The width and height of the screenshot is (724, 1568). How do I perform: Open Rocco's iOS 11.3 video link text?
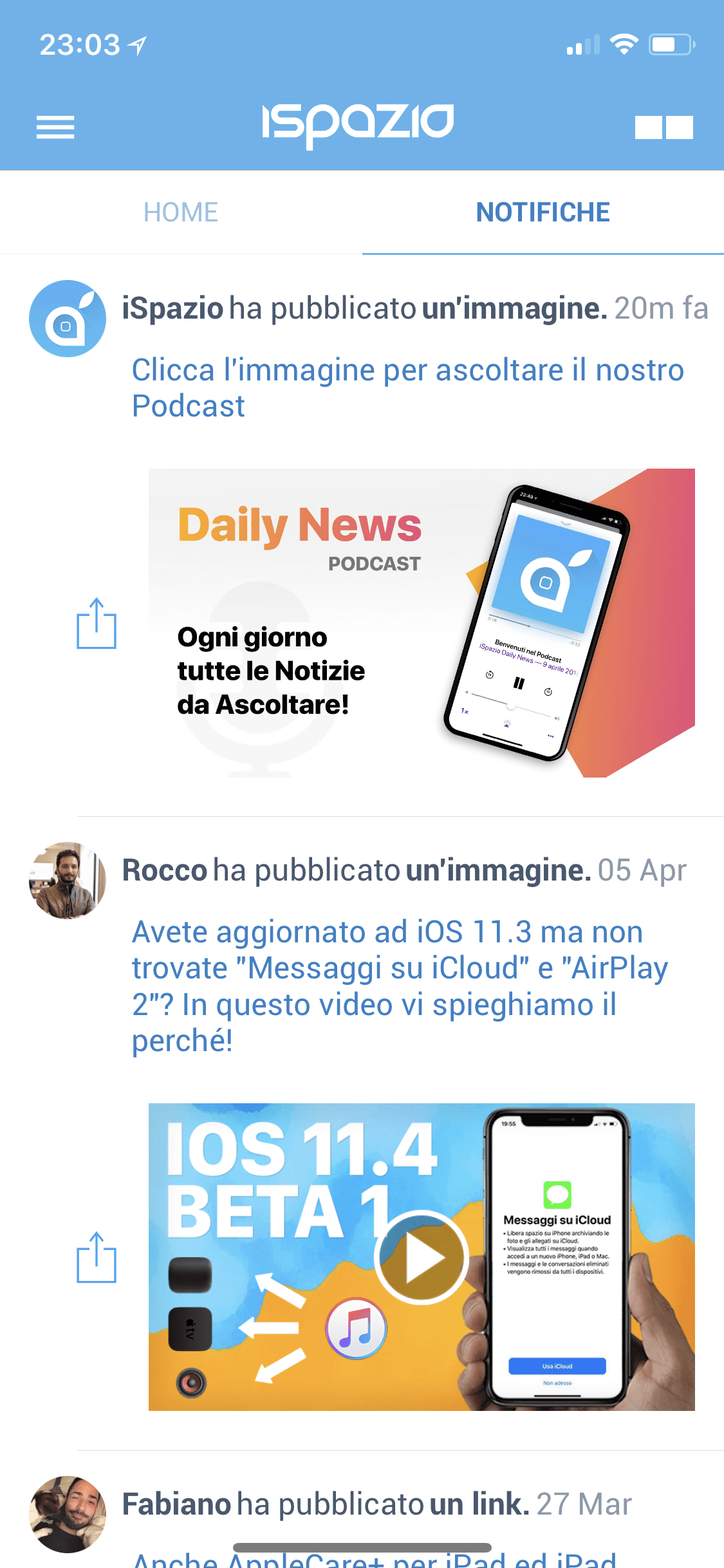coord(400,986)
